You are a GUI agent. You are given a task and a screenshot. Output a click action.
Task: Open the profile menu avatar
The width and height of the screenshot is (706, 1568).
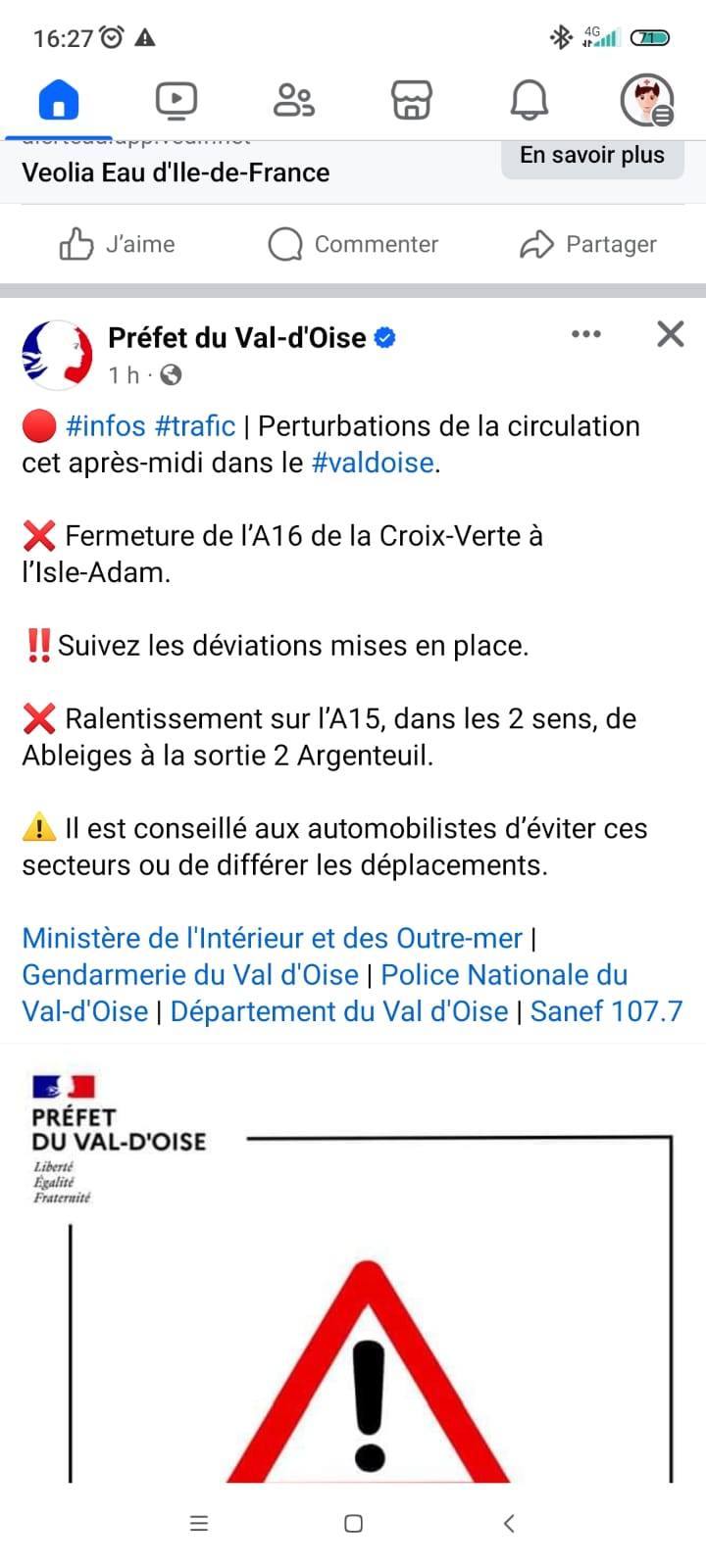click(x=647, y=100)
